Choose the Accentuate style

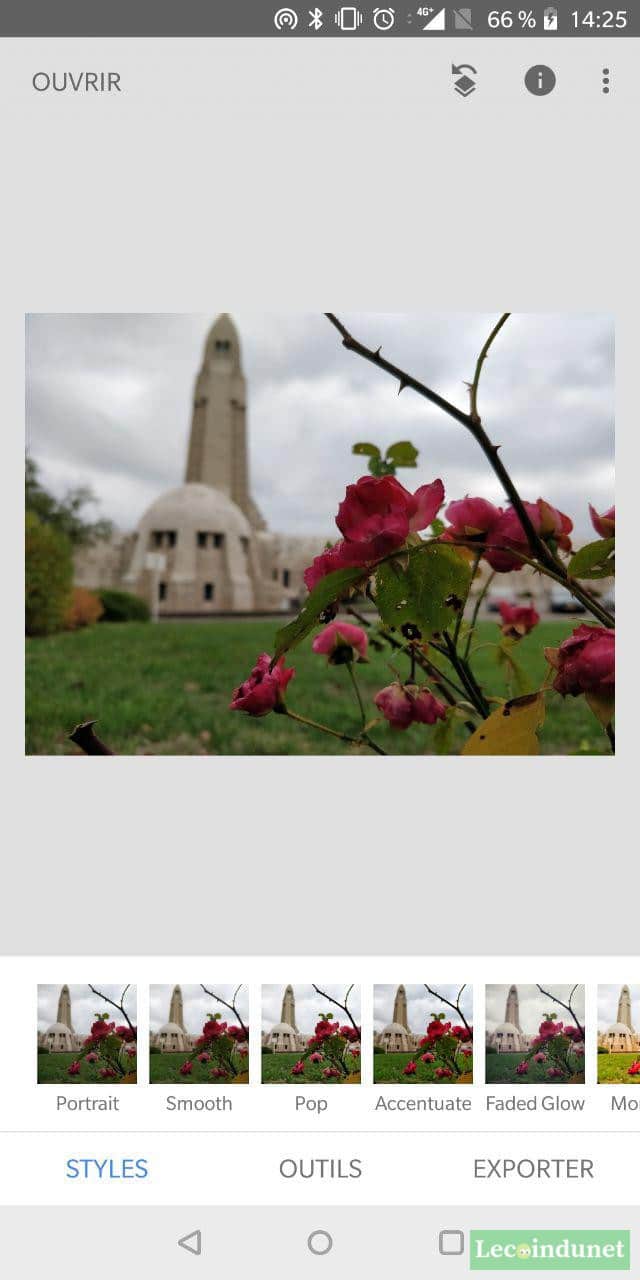tap(423, 1034)
